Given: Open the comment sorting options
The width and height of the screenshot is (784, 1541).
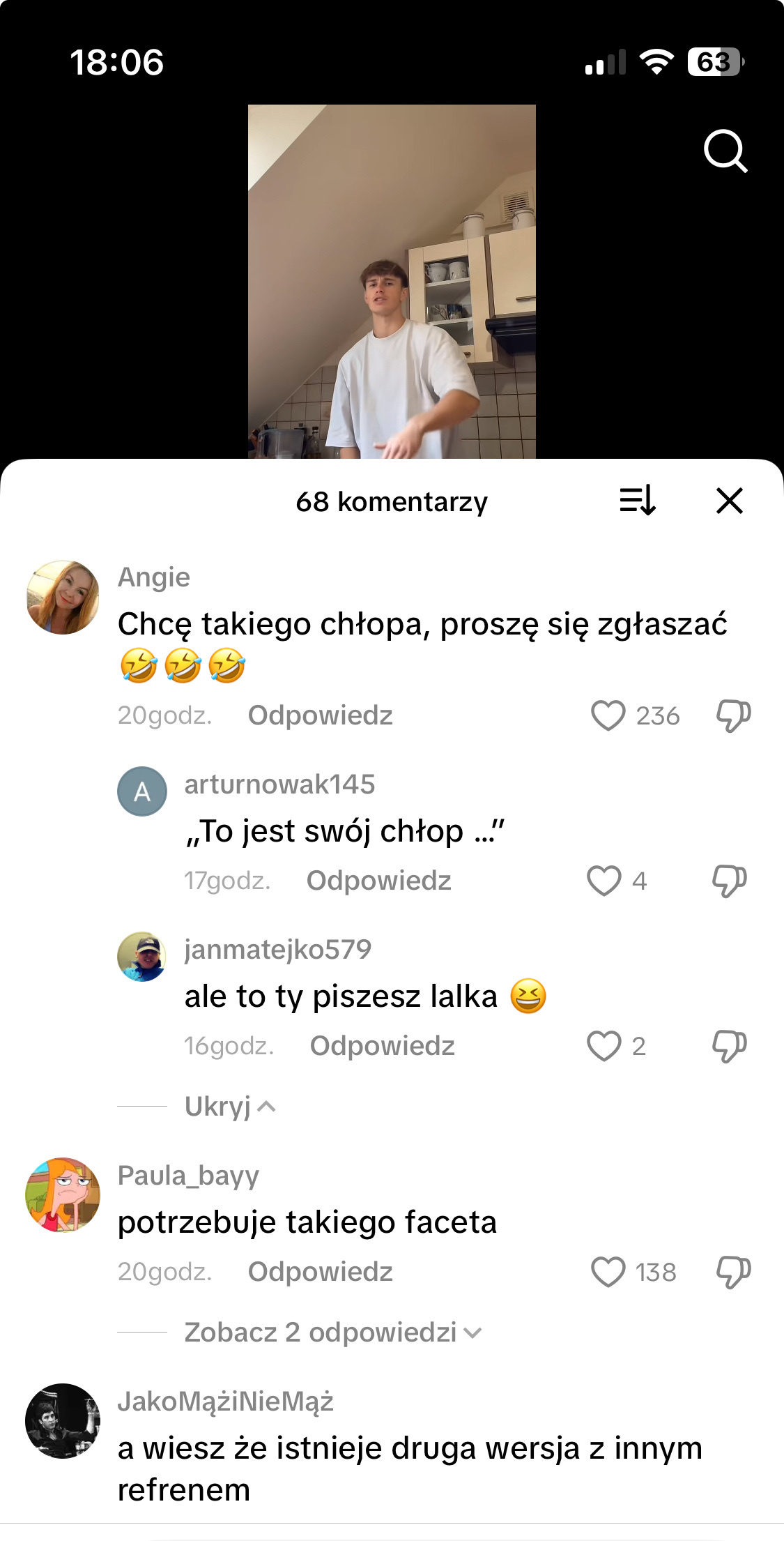Looking at the screenshot, I should [x=638, y=501].
